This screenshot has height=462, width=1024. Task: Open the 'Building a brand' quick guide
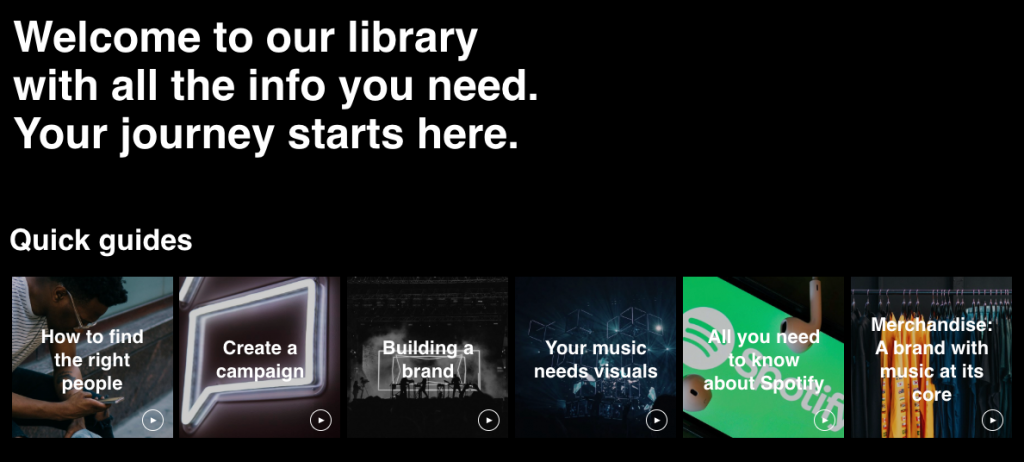(x=428, y=358)
